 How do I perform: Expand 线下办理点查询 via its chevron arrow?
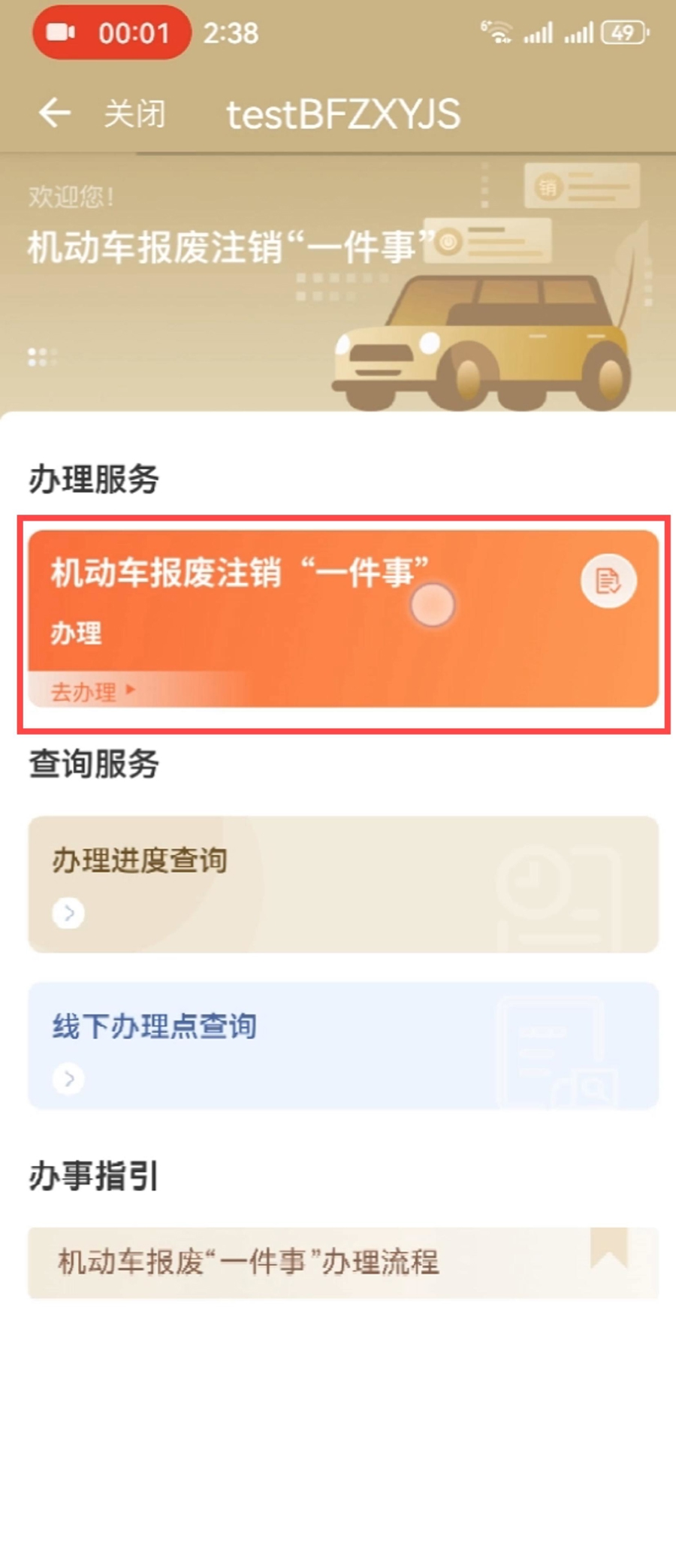[x=68, y=1077]
